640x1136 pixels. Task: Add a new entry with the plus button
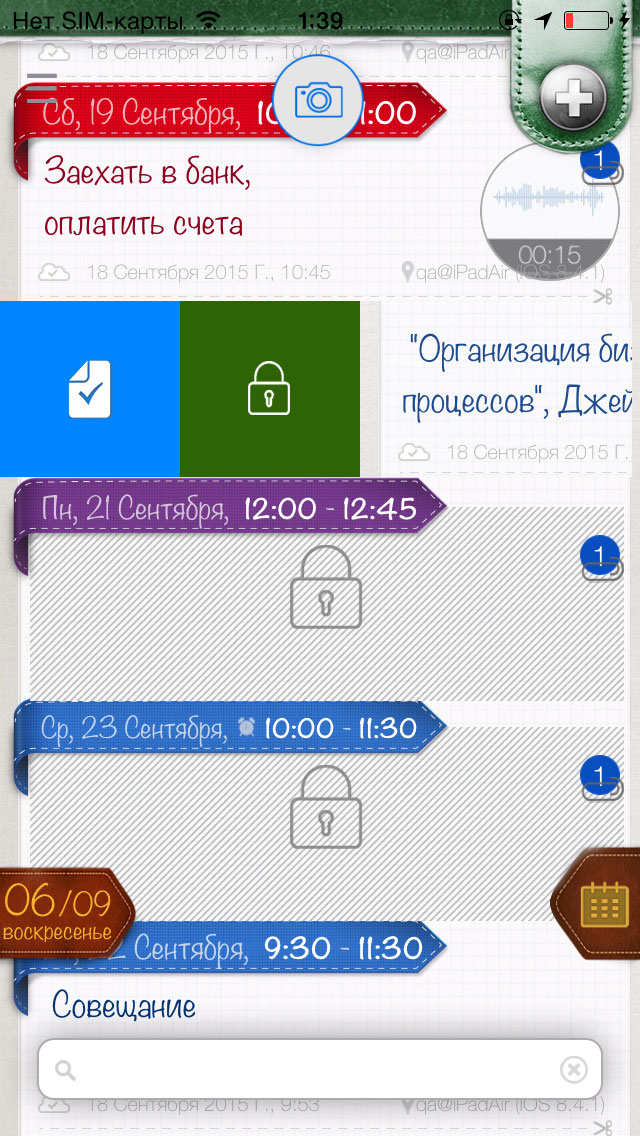(573, 97)
